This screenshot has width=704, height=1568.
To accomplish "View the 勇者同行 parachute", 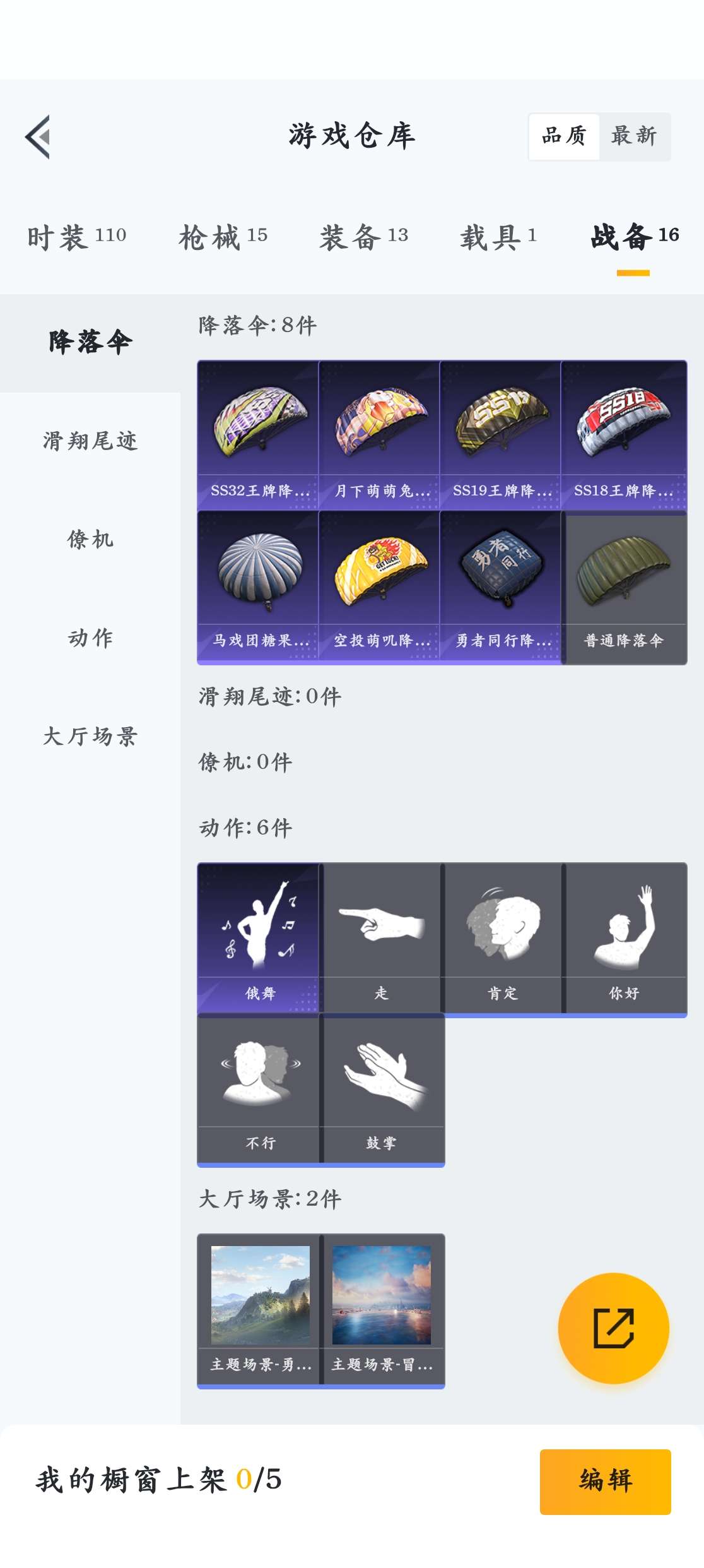I will 500,587.
